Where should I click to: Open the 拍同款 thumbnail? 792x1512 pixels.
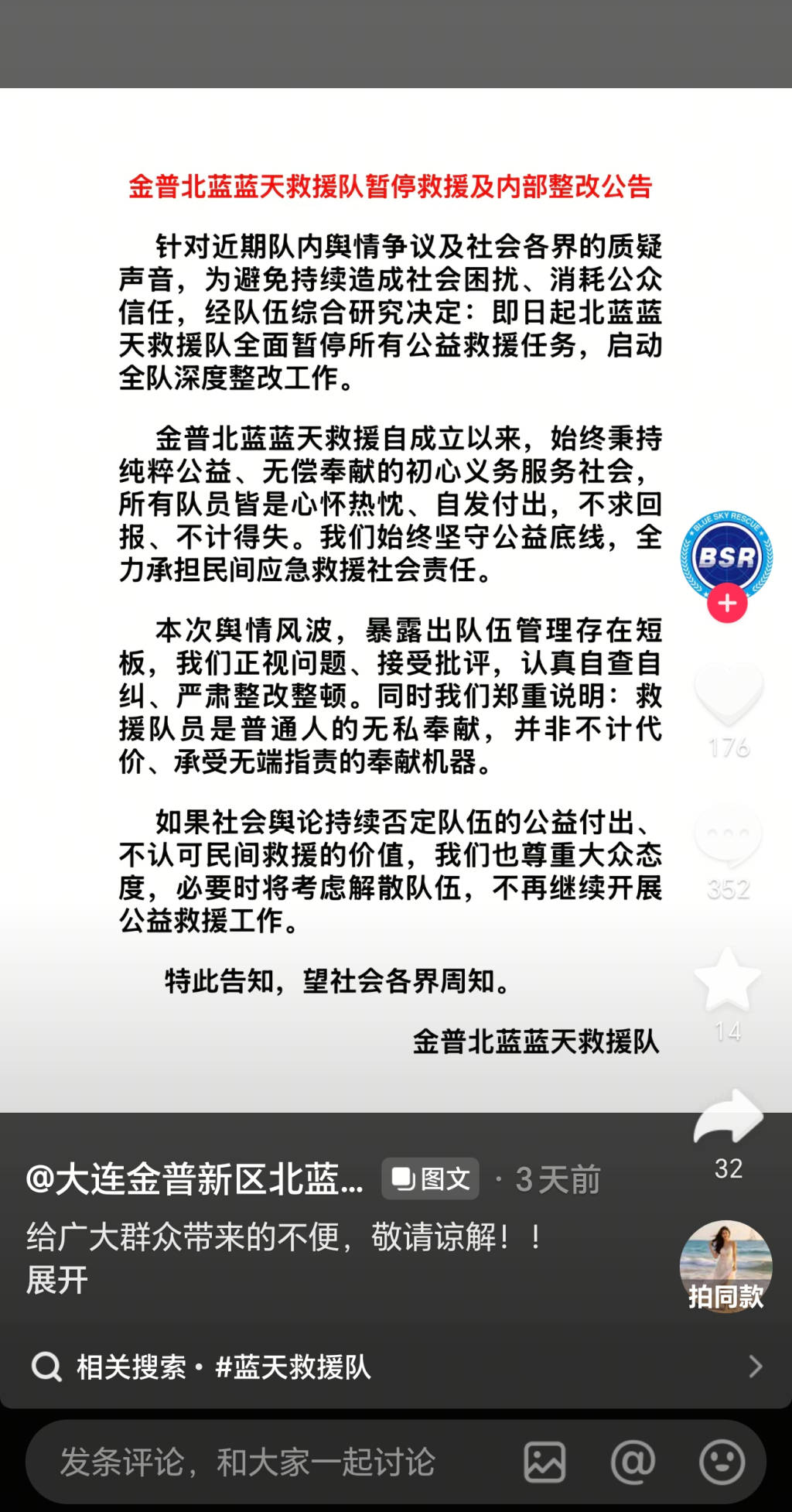(725, 1267)
